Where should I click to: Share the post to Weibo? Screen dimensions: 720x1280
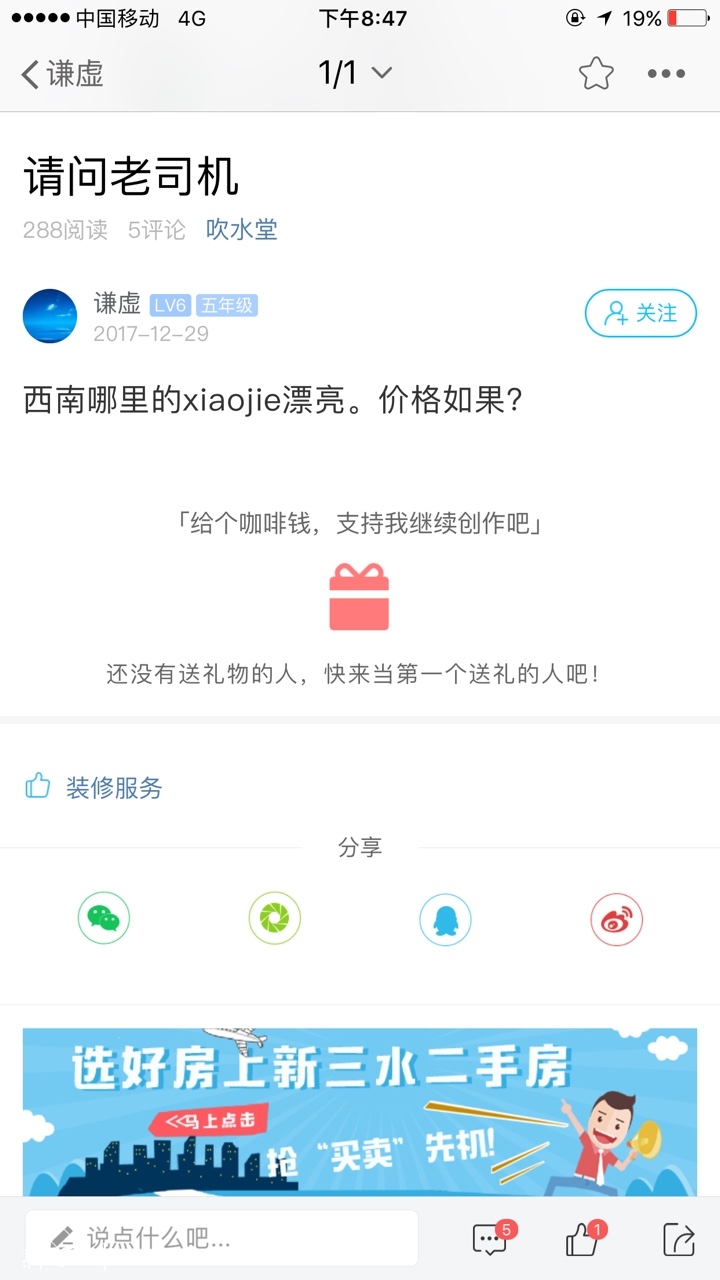point(616,919)
